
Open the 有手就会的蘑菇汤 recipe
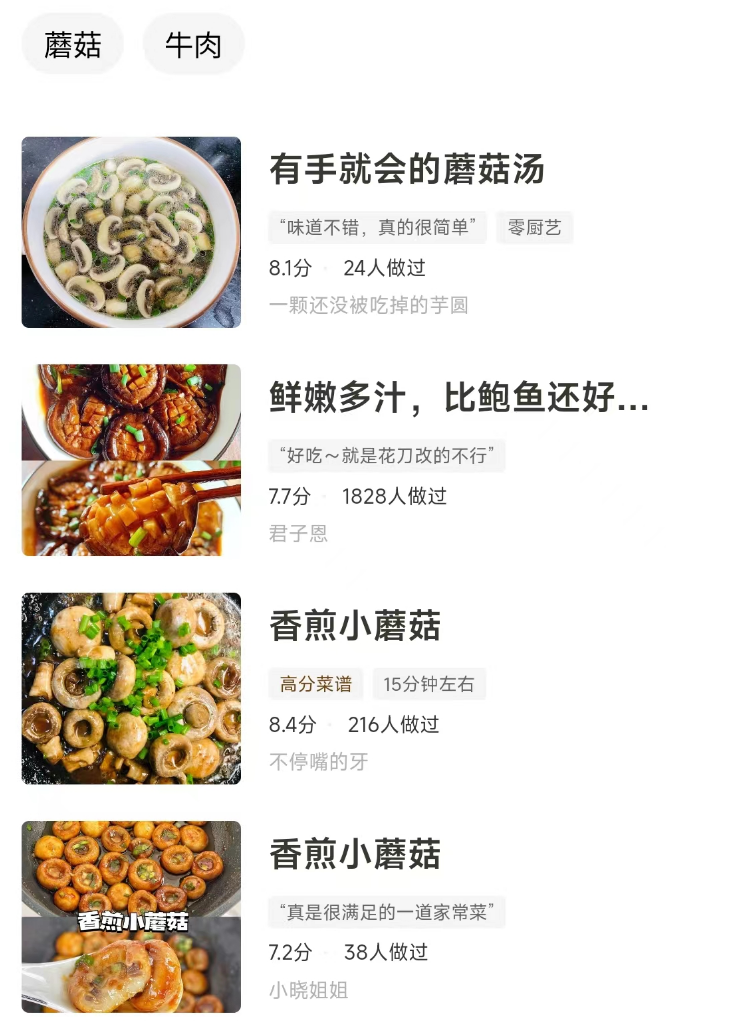tap(406, 170)
